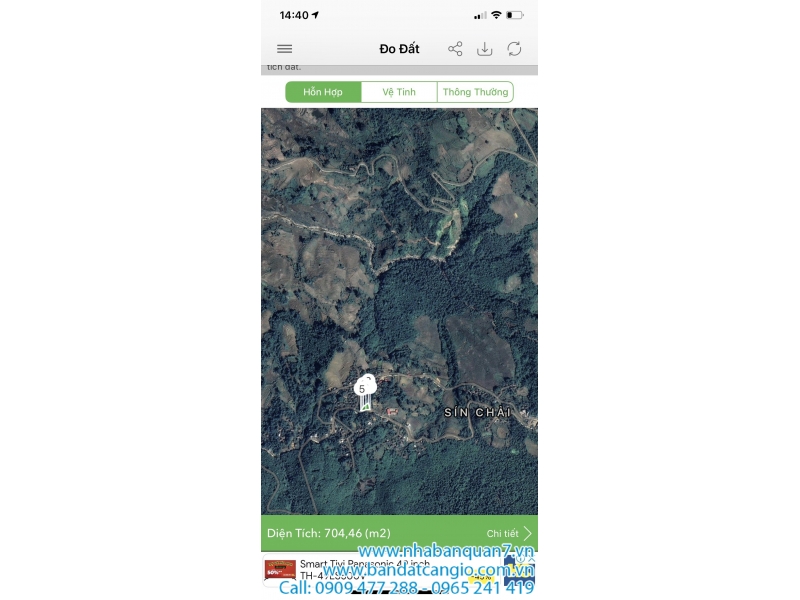
Task: Share the land measurement
Action: pos(455,49)
